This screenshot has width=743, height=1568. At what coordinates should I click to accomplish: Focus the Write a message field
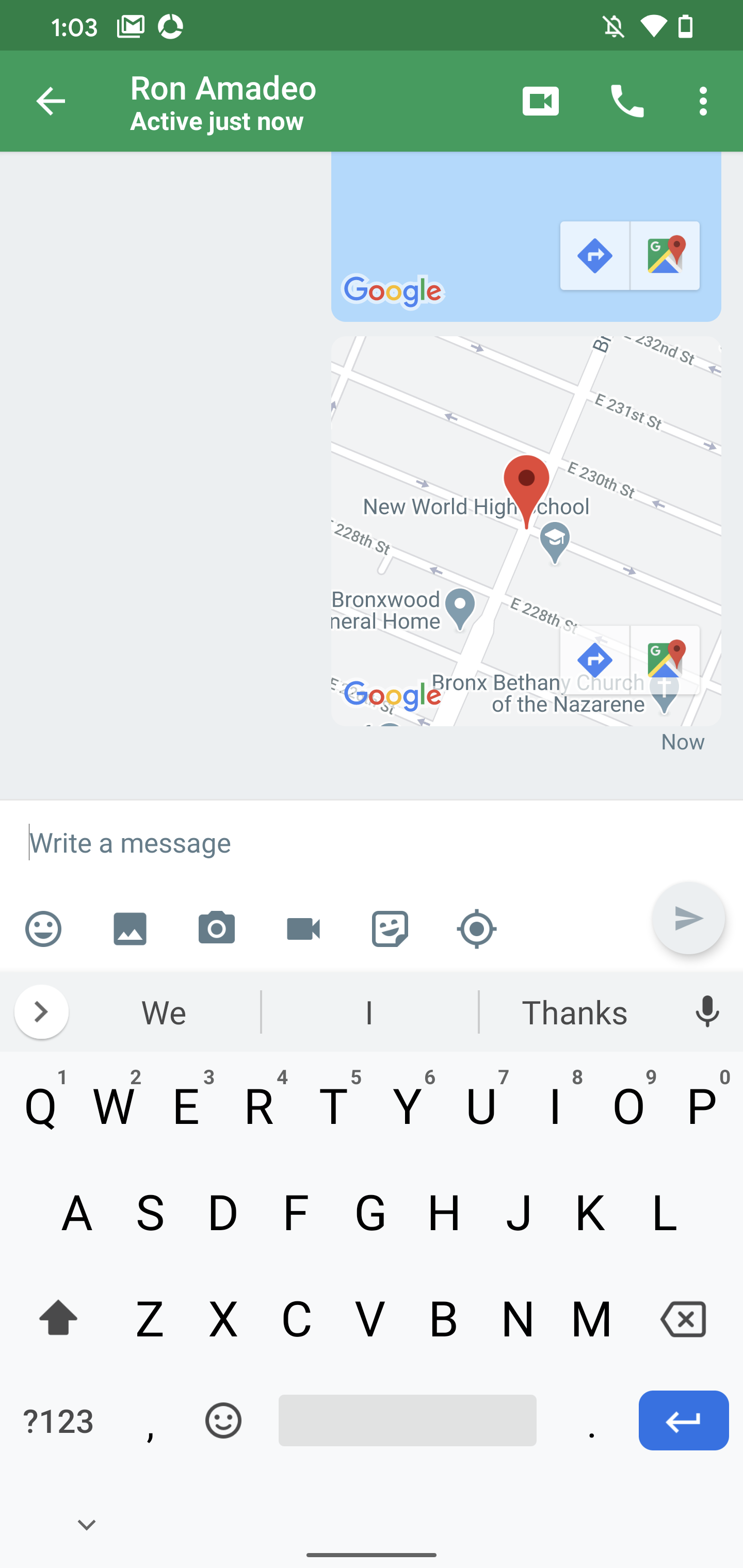(x=372, y=843)
